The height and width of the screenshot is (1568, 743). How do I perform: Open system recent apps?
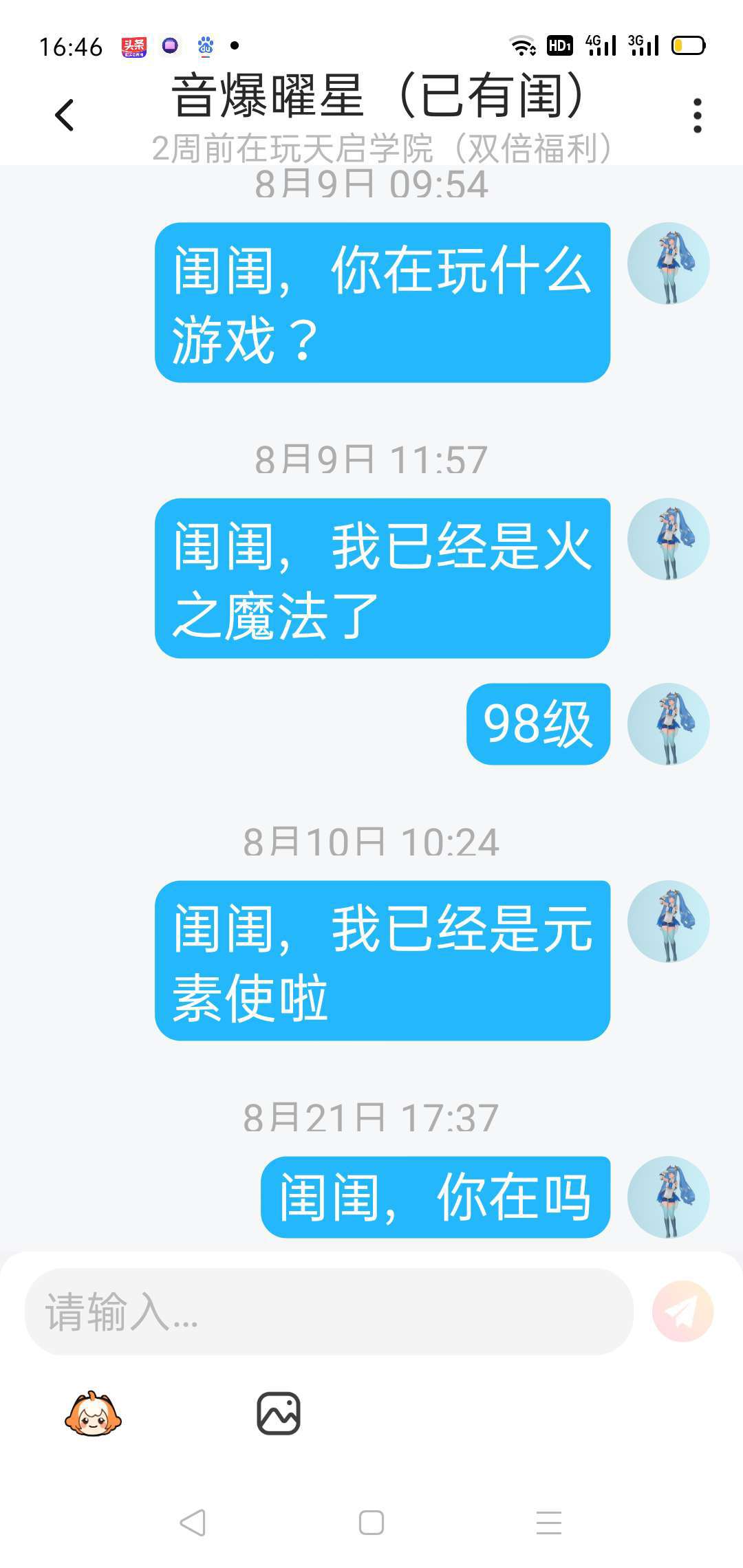point(549,1523)
